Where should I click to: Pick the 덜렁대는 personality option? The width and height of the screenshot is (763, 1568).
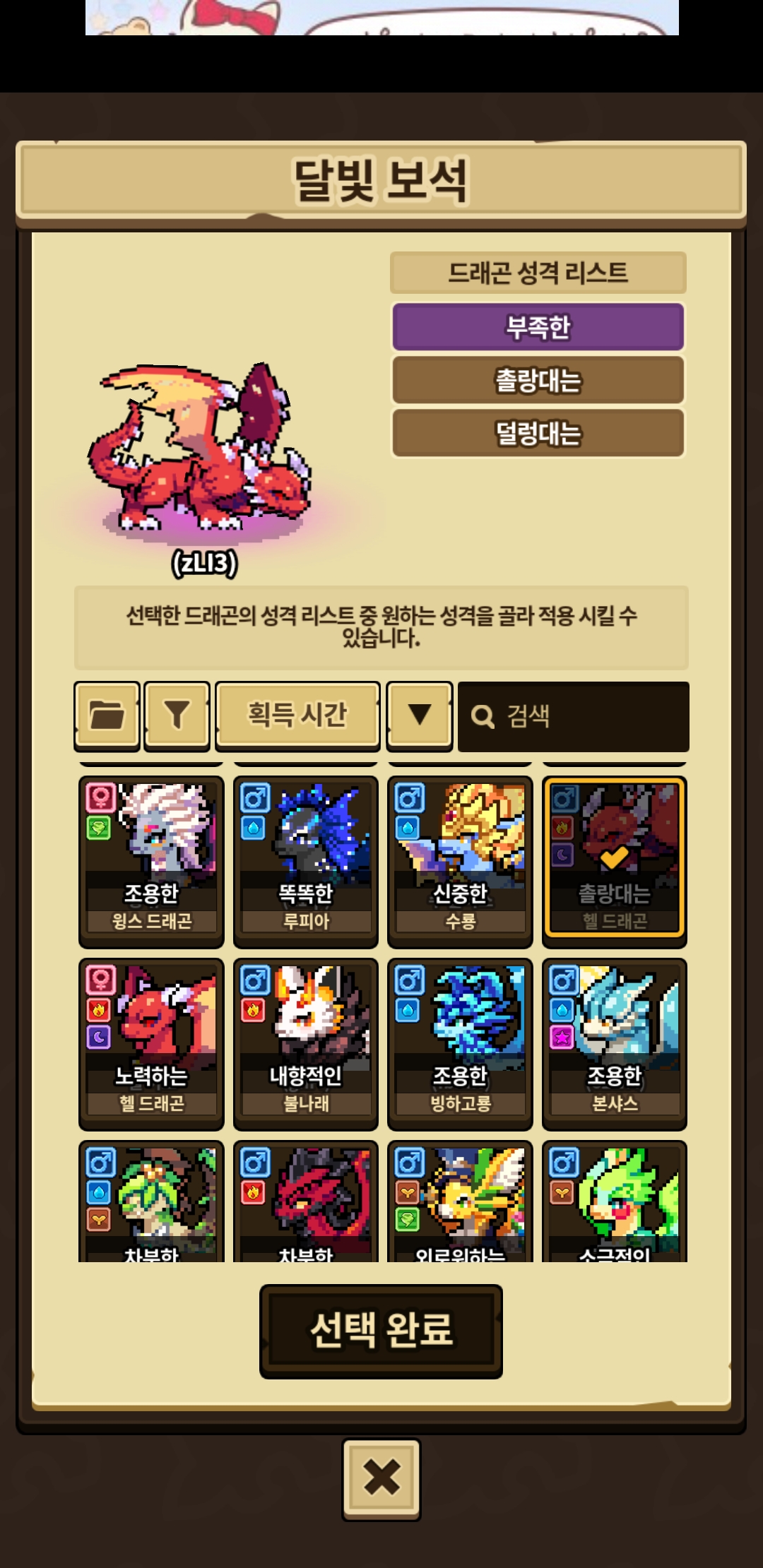tap(538, 433)
